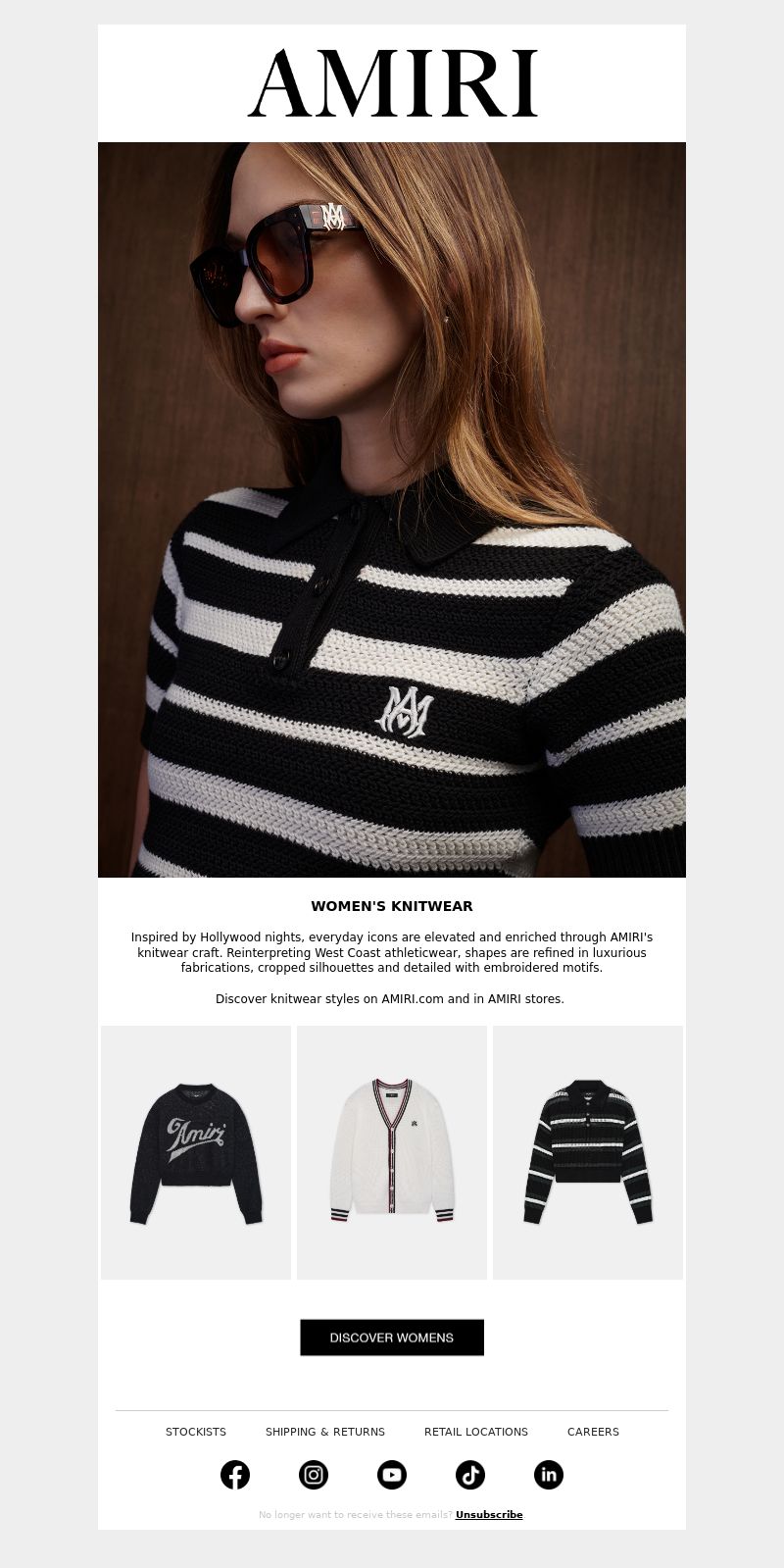
Task: Open the Careers link
Action: tap(593, 1432)
